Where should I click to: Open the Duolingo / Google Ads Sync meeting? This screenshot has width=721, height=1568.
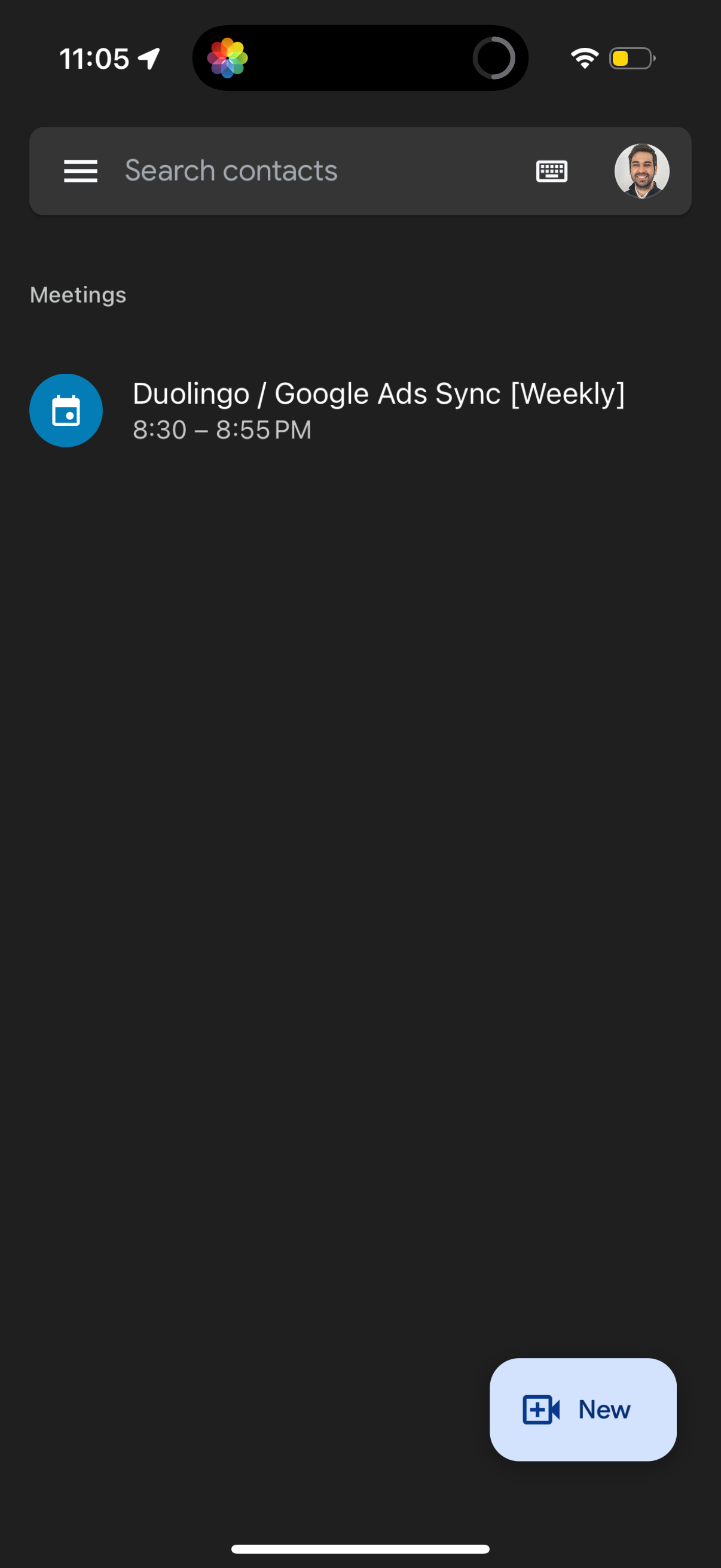pyautogui.click(x=379, y=393)
